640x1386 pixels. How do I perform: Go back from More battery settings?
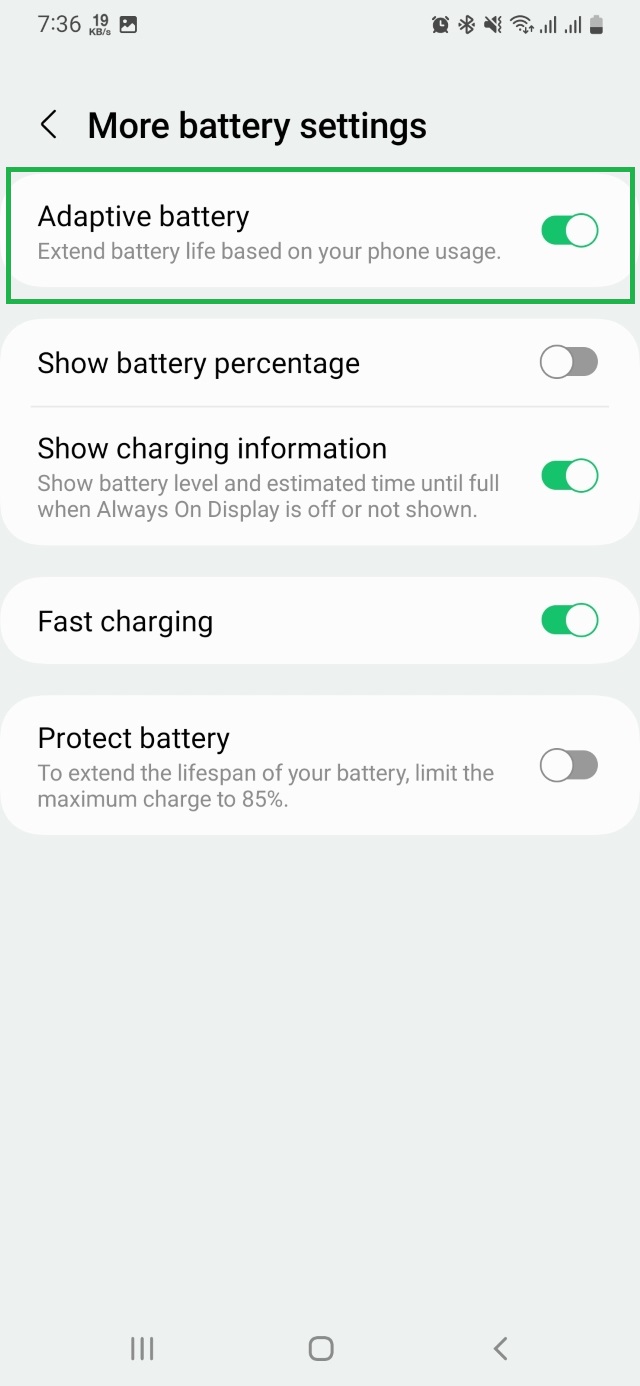click(48, 125)
